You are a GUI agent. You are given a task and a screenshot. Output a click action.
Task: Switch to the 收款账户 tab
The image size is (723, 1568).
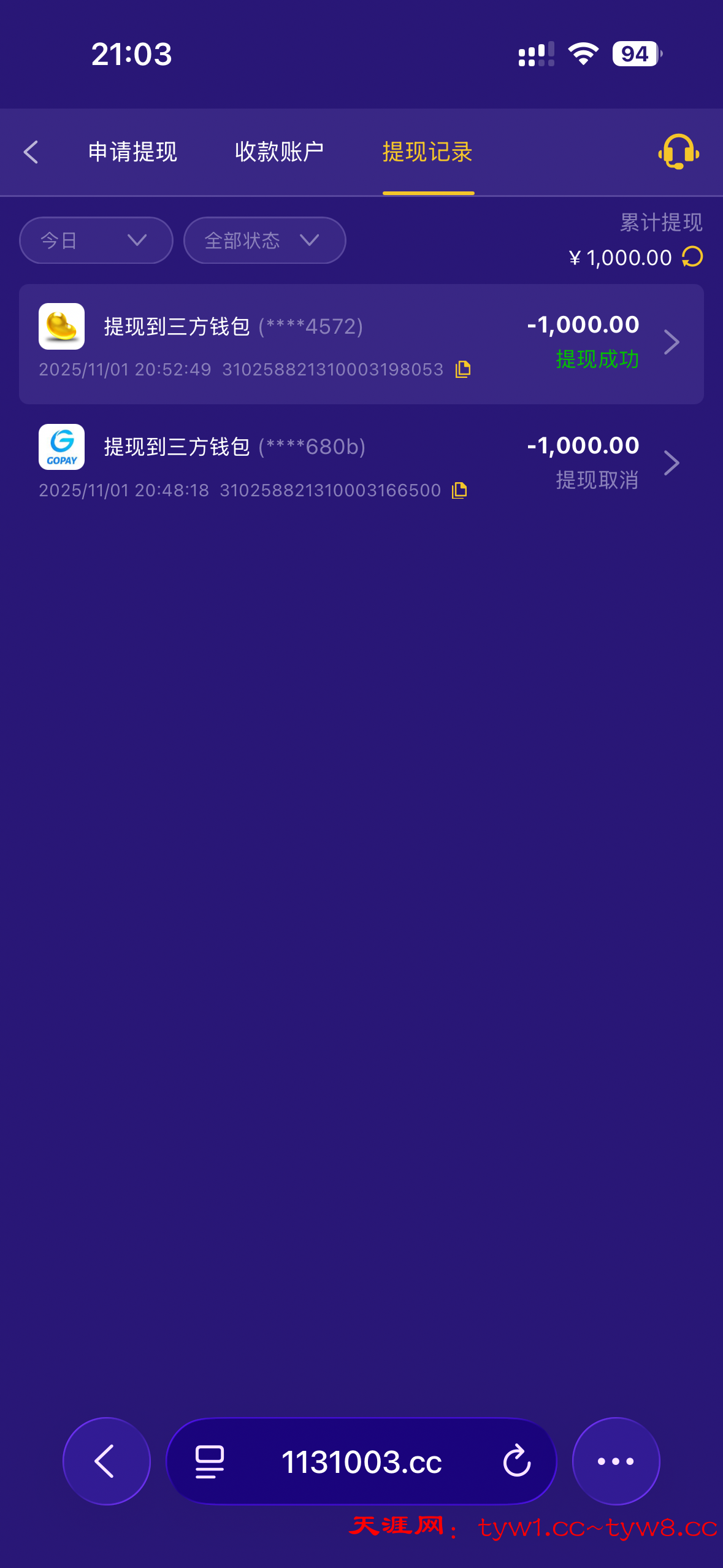279,152
